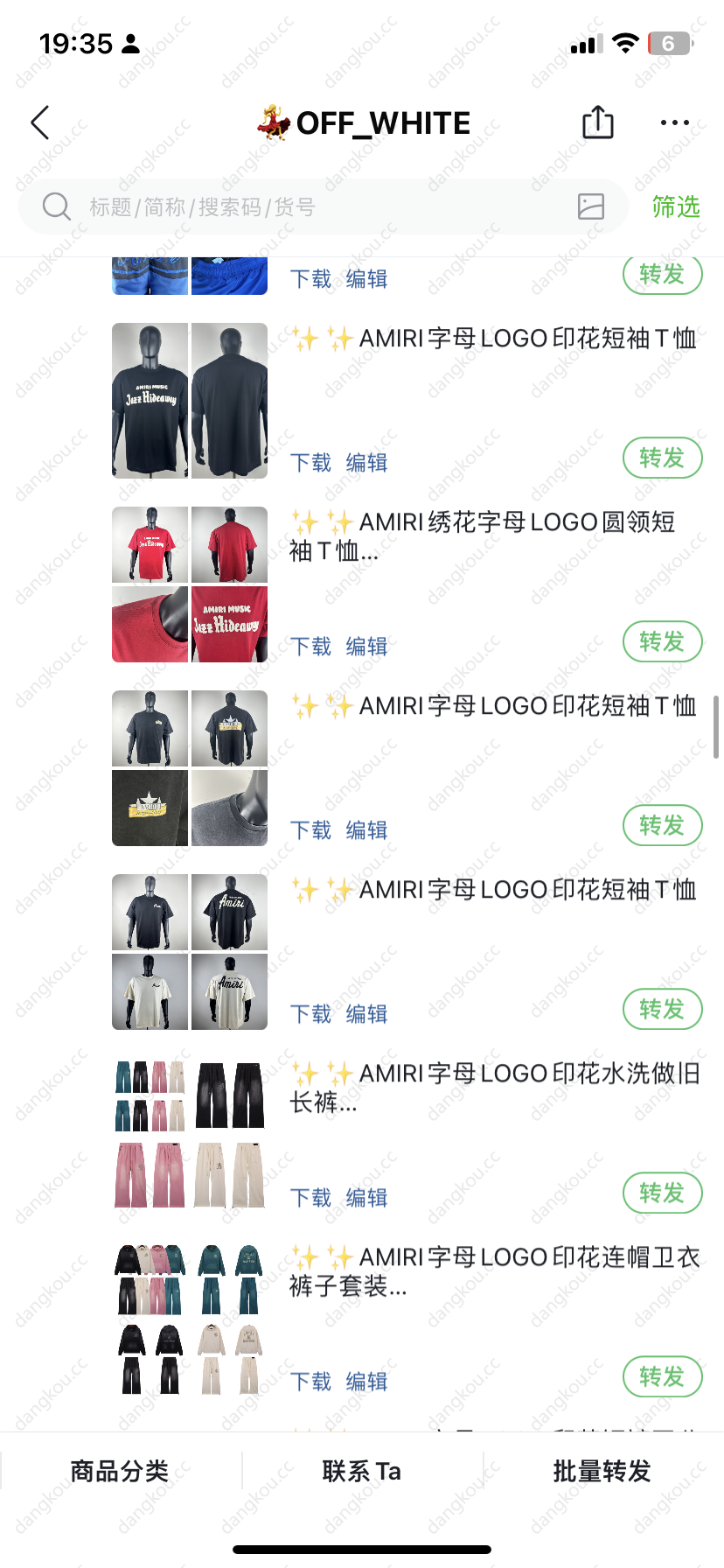Go back using the top-left arrow
Screen dimensions: 724x1568
coord(40,122)
